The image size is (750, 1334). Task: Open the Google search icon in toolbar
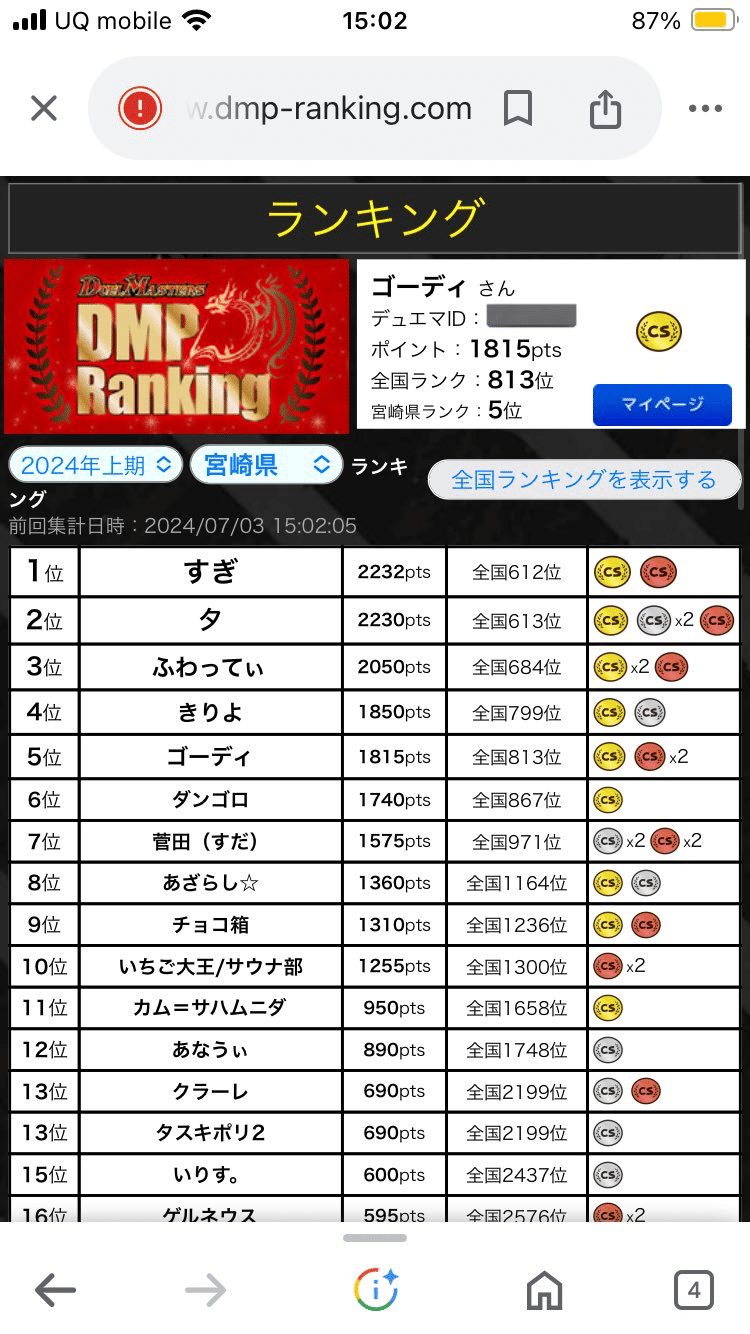click(x=376, y=1290)
